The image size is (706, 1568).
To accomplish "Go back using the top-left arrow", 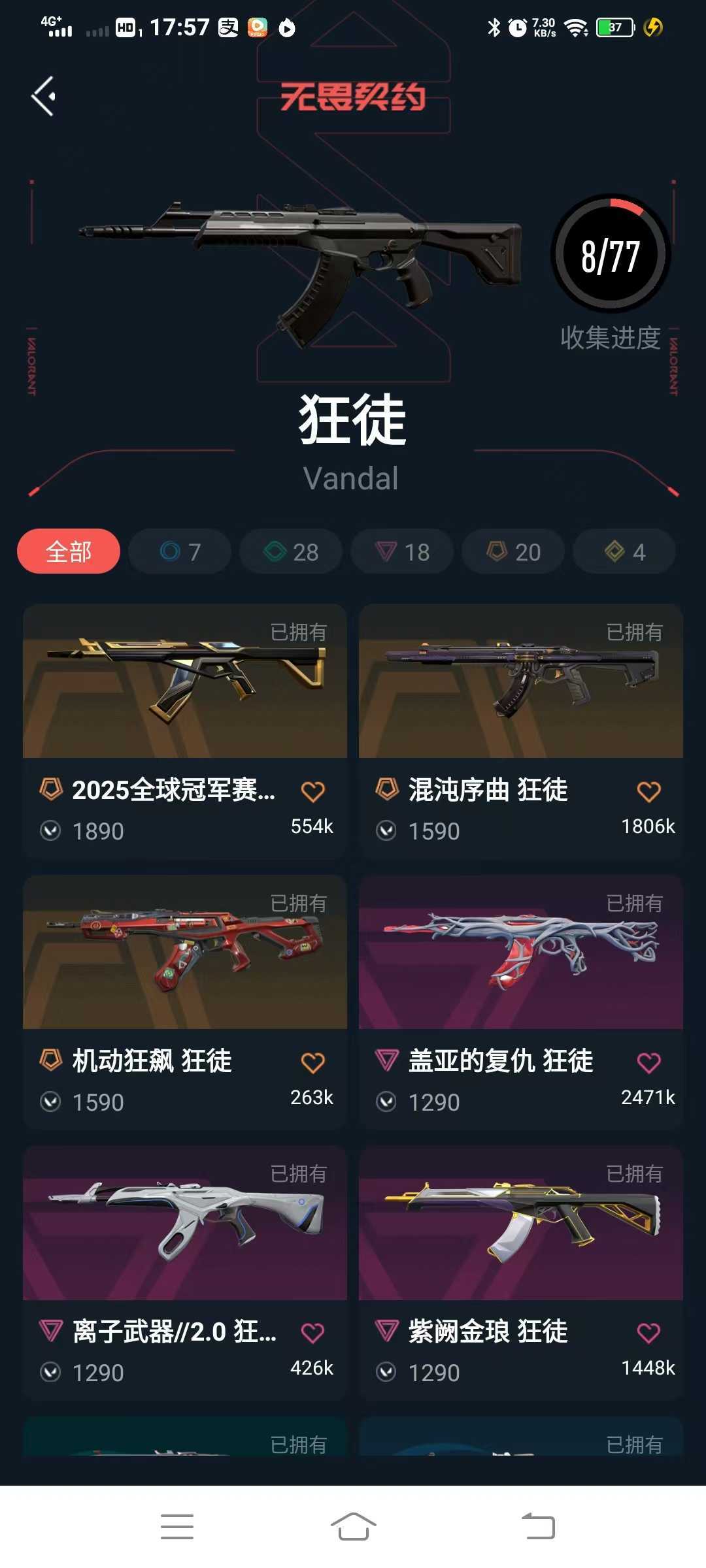I will pyautogui.click(x=44, y=96).
